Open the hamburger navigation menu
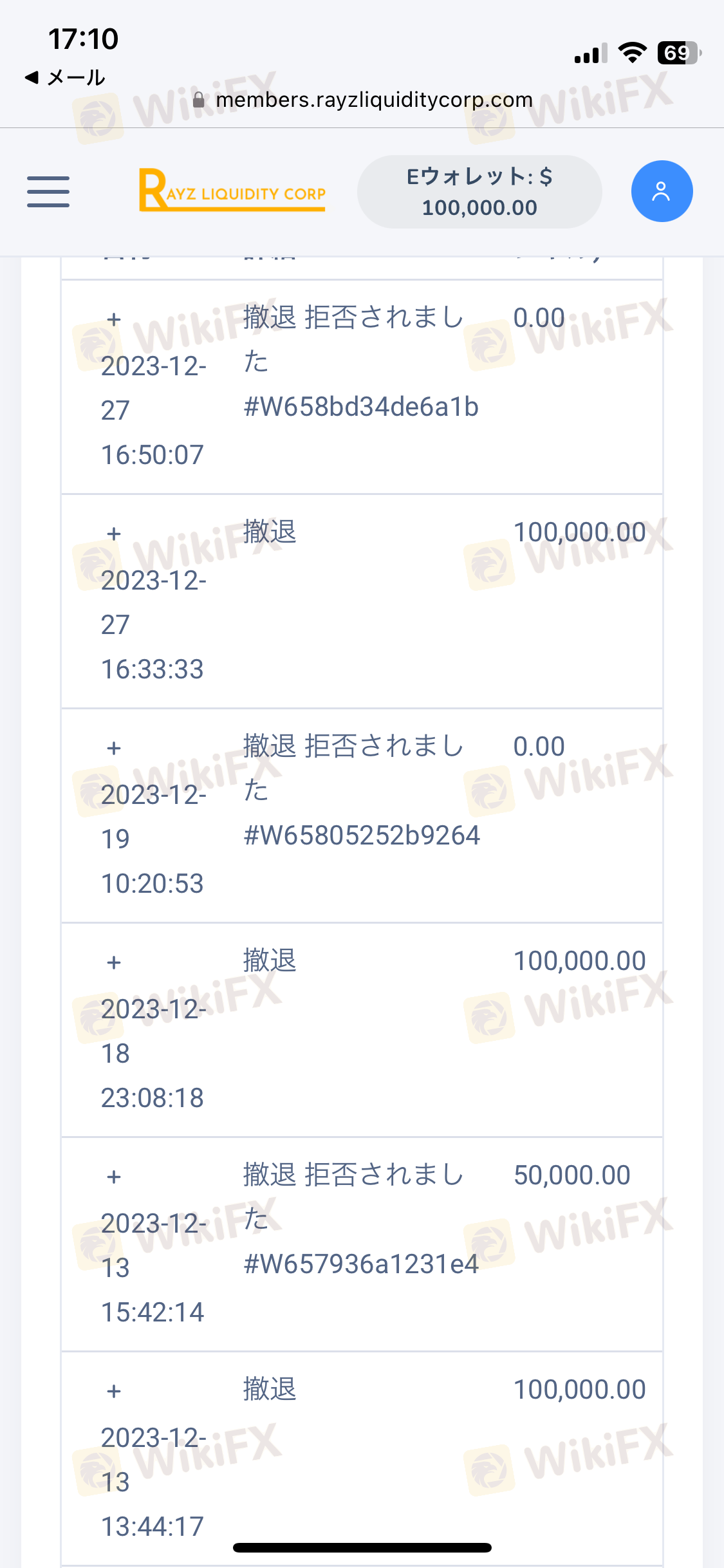724x1568 pixels. coord(48,192)
